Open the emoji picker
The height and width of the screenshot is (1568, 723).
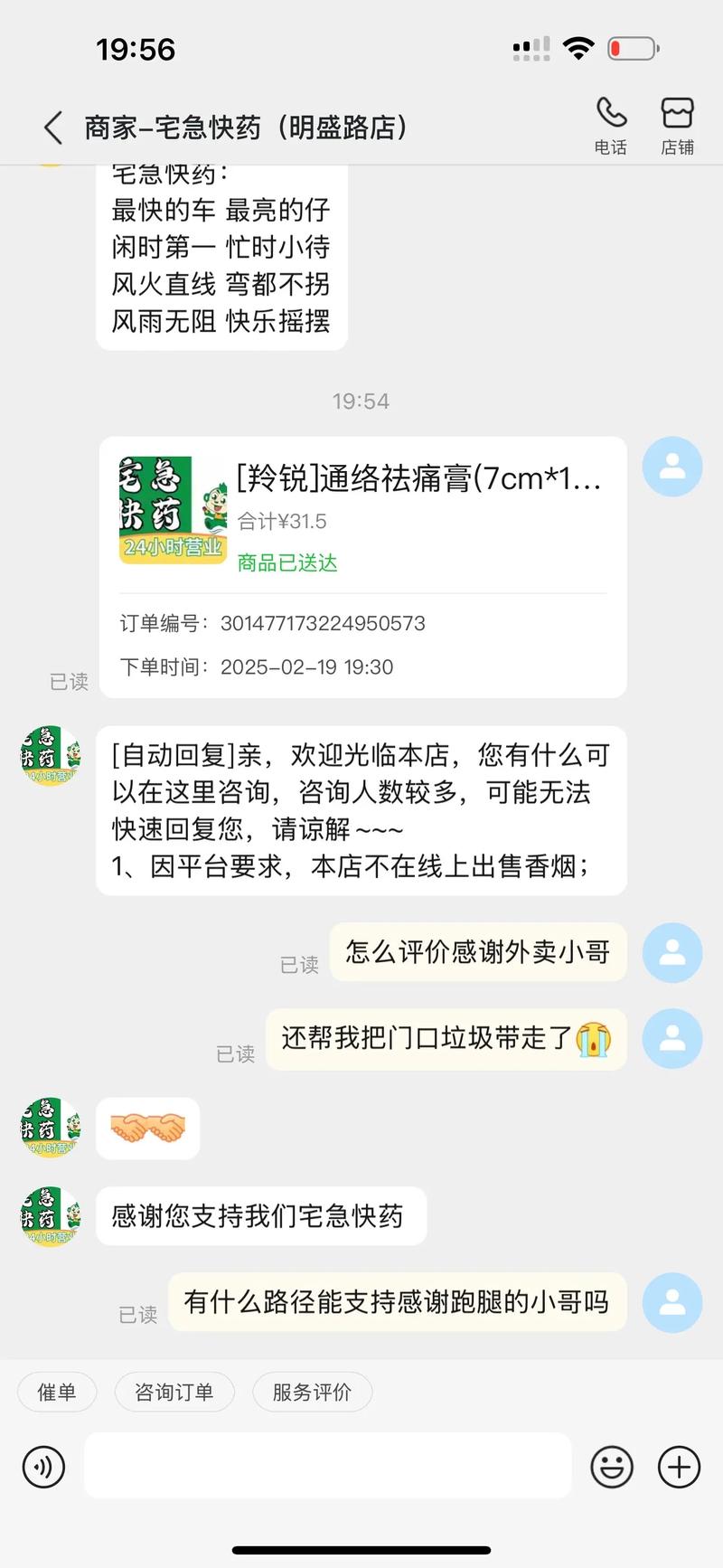click(x=612, y=1467)
